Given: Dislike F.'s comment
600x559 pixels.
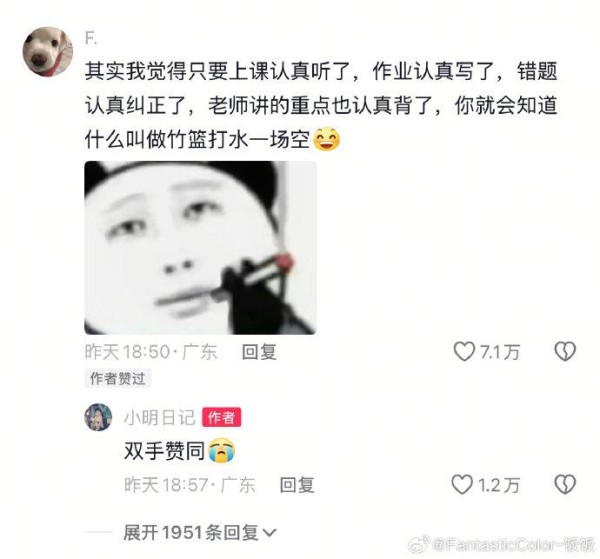Looking at the screenshot, I should [x=565, y=352].
